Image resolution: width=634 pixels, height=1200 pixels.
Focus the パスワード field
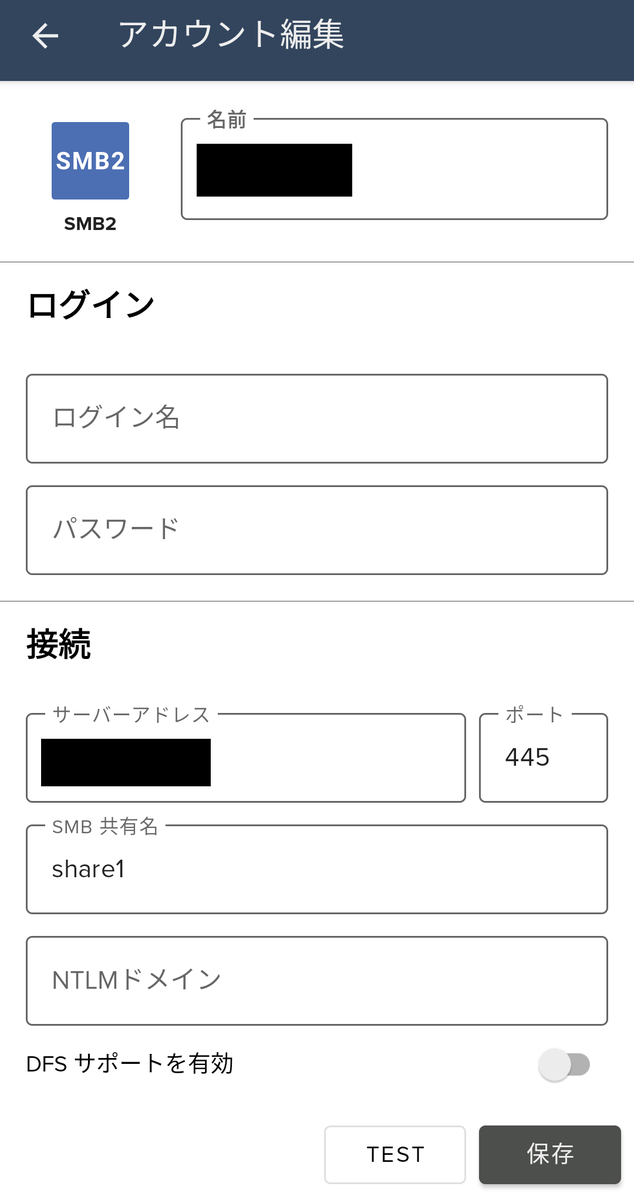(317, 530)
